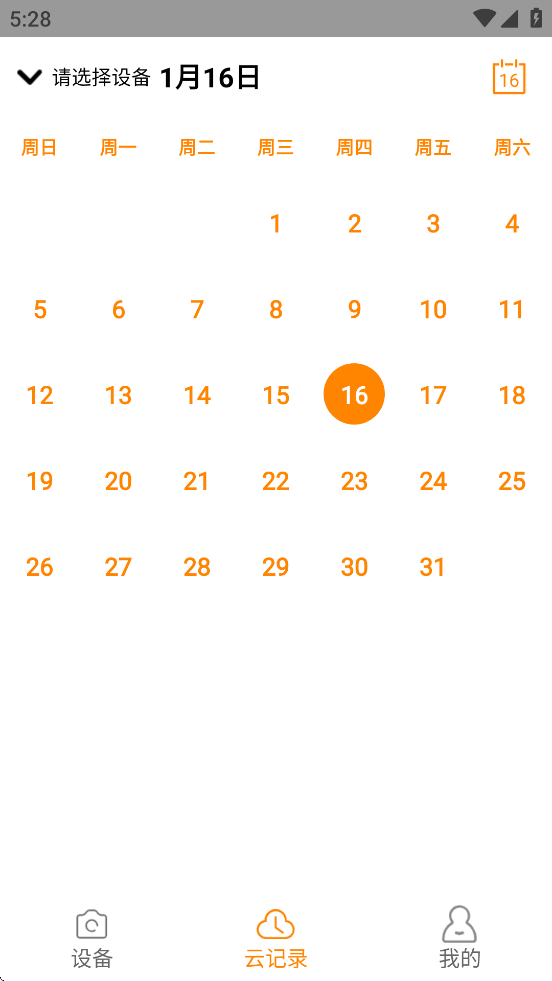Go to the 我的 tab
Image resolution: width=552 pixels, height=981 pixels.
[x=459, y=938]
